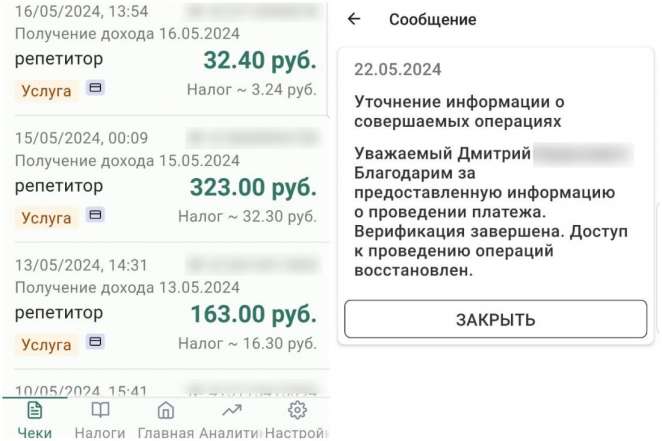Open the Настройки tab

pyautogui.click(x=297, y=420)
